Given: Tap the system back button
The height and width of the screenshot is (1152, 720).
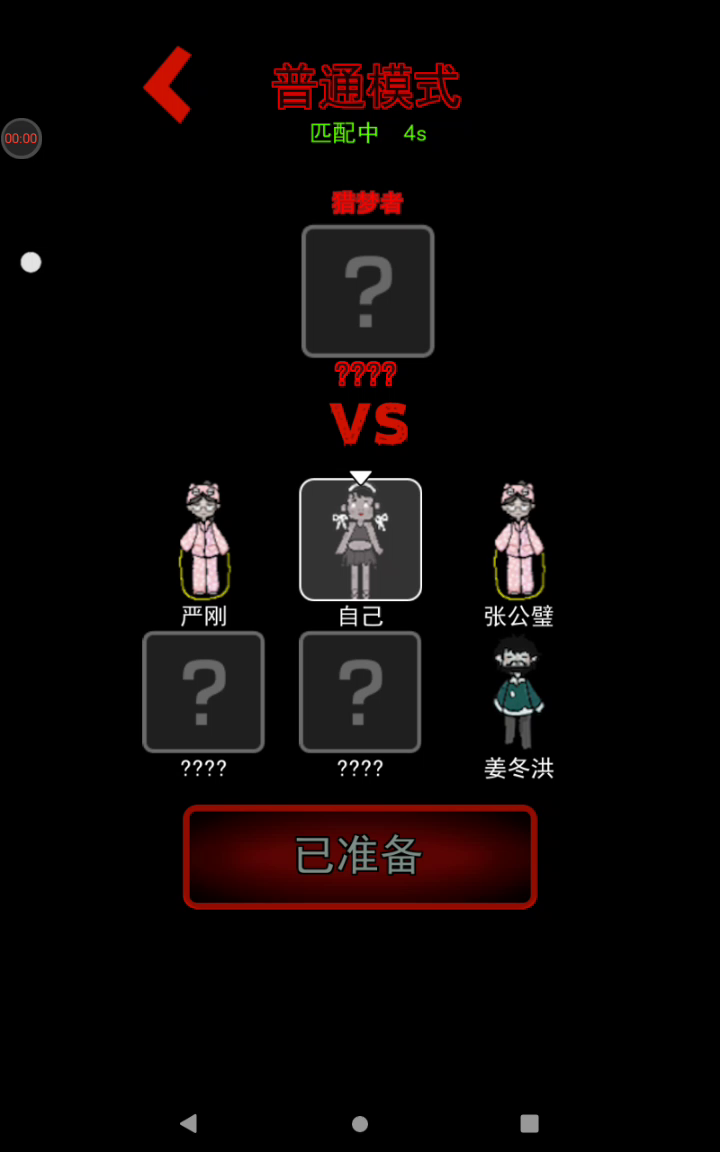Looking at the screenshot, I should pos(188,1123).
